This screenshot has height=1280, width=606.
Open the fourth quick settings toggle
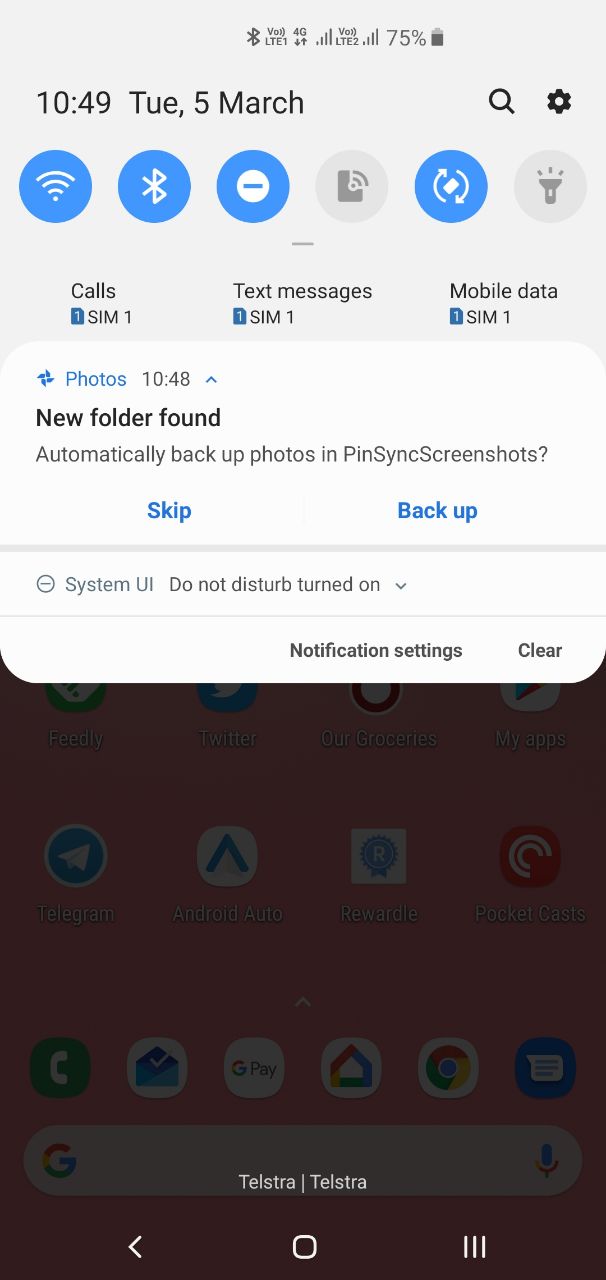pyautogui.click(x=352, y=186)
